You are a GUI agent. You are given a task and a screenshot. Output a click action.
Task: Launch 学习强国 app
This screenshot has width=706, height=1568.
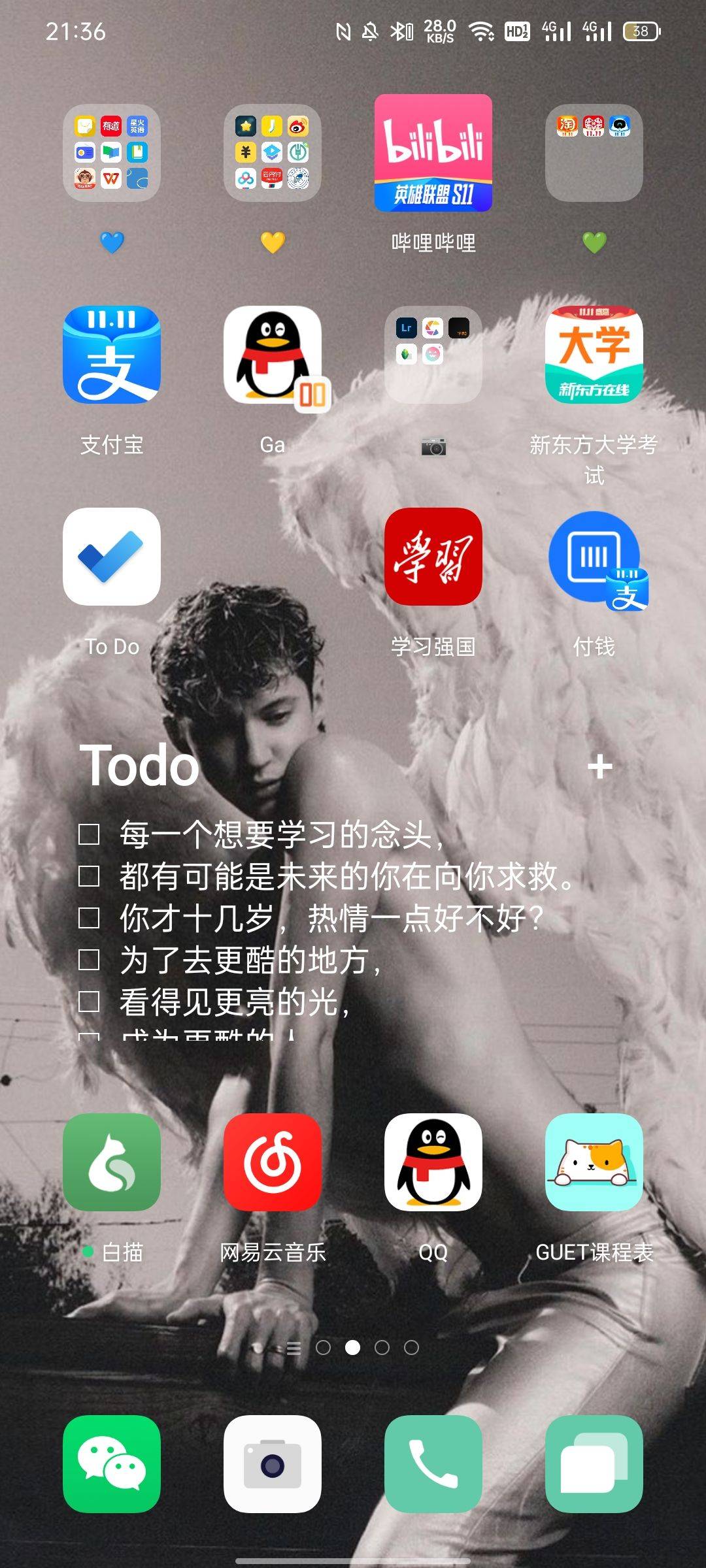click(x=433, y=557)
